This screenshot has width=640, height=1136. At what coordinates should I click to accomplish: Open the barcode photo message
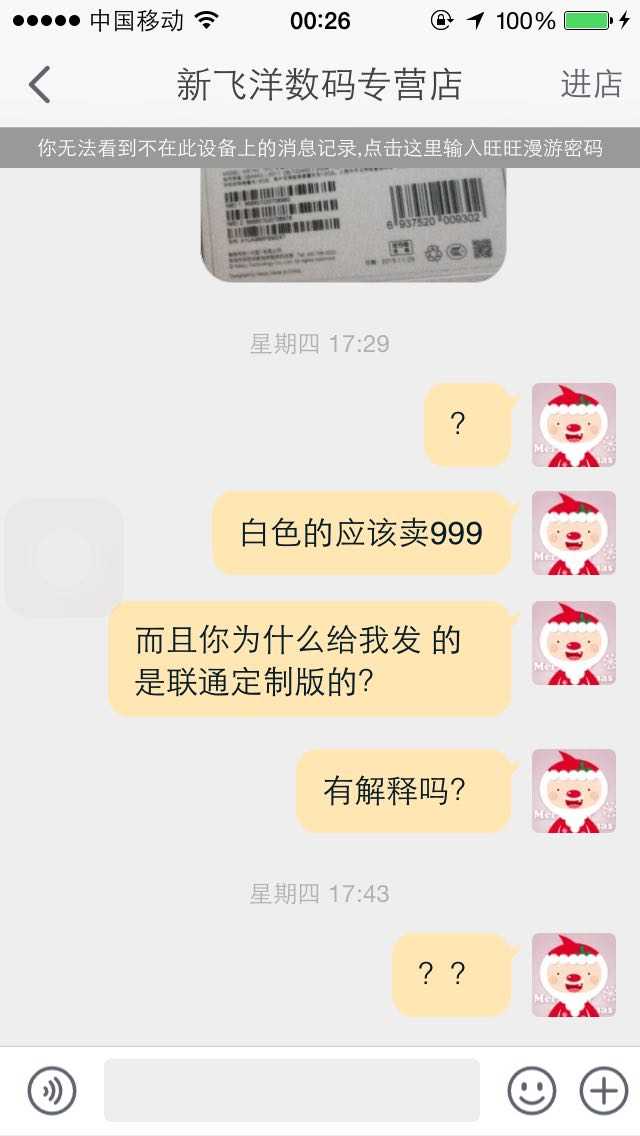(x=353, y=224)
